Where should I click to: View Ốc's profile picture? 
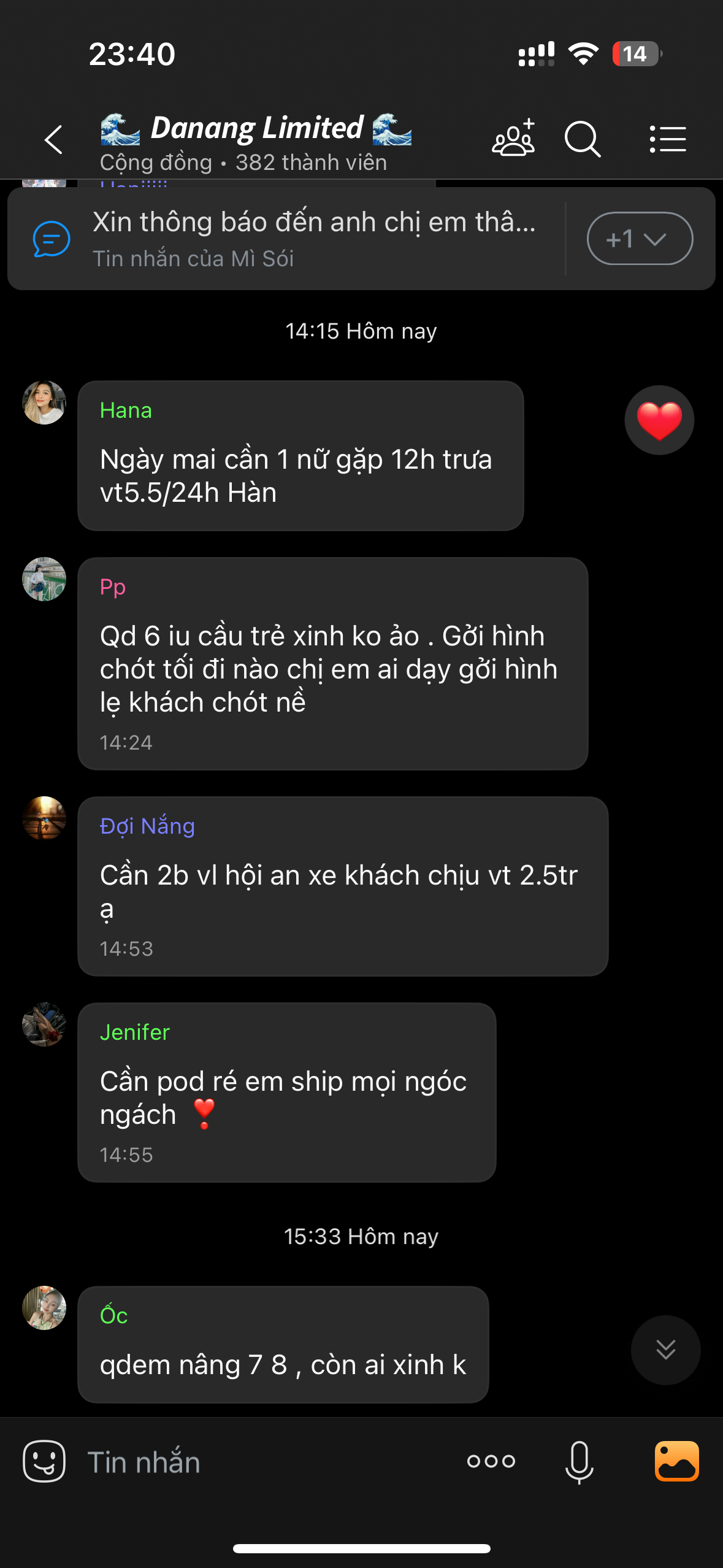click(44, 1308)
